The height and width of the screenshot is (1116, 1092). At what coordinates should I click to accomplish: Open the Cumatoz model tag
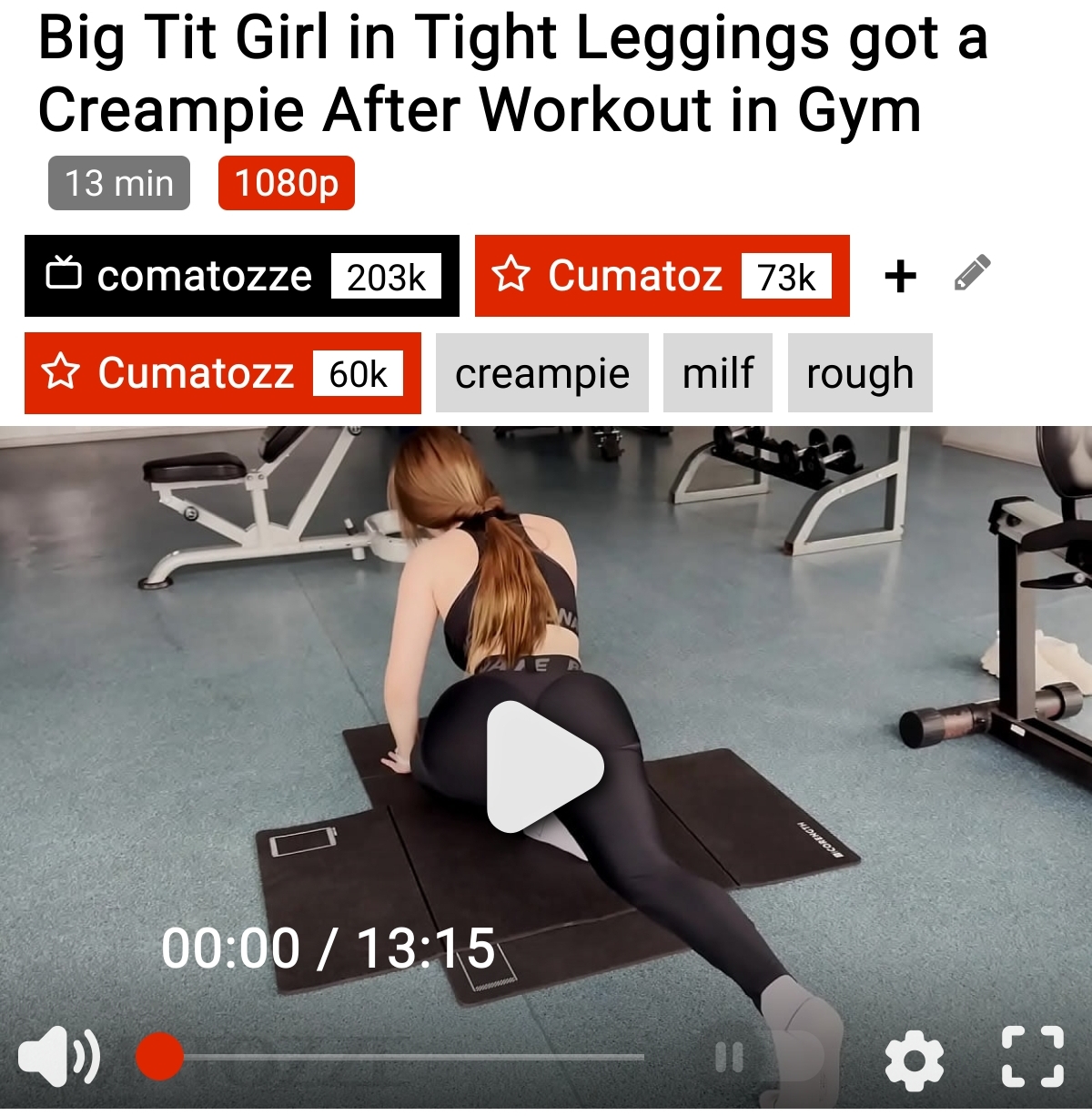[x=662, y=276]
